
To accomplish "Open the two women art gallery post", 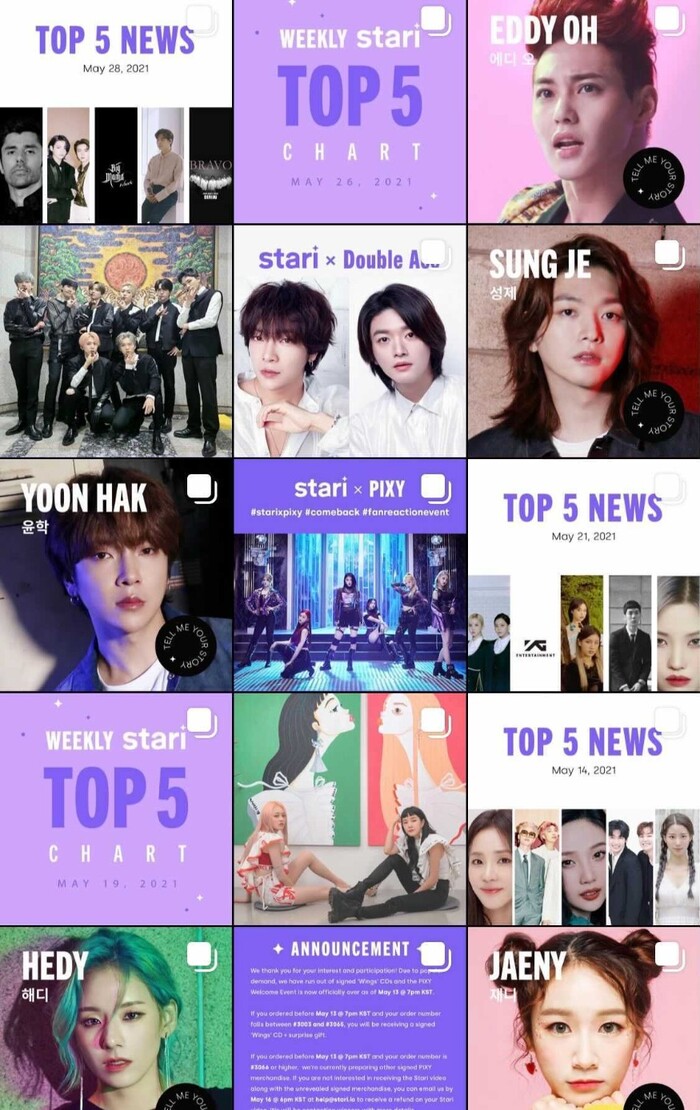I will point(349,809).
